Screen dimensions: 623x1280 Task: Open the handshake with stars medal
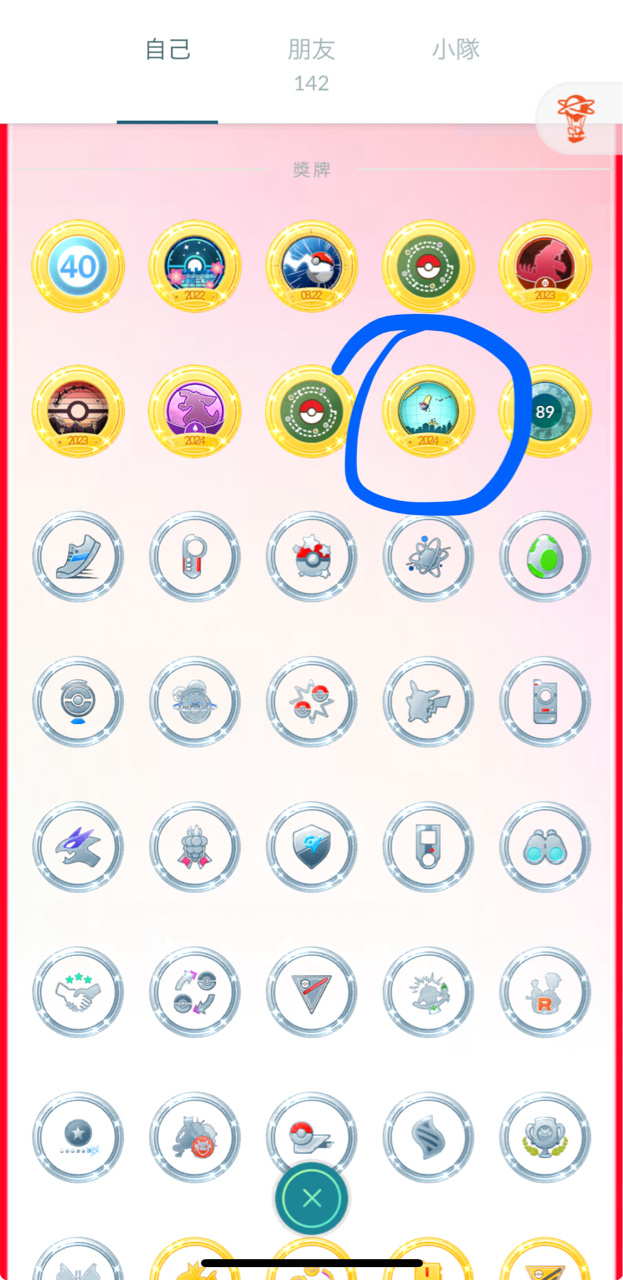pyautogui.click(x=77, y=992)
